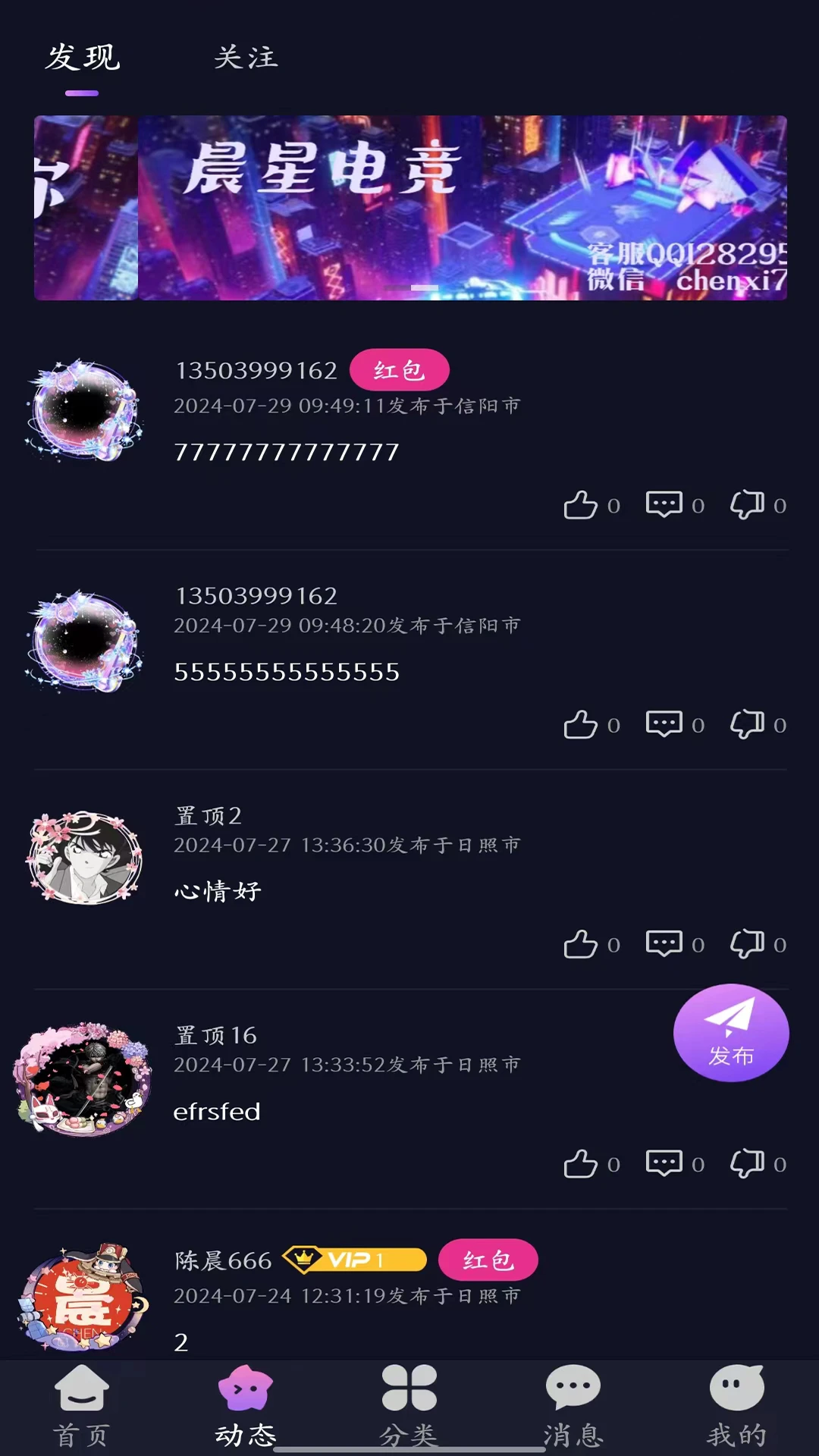The height and width of the screenshot is (1456, 819).
Task: Open 置顶2's profile avatar
Action: pyautogui.click(x=84, y=858)
